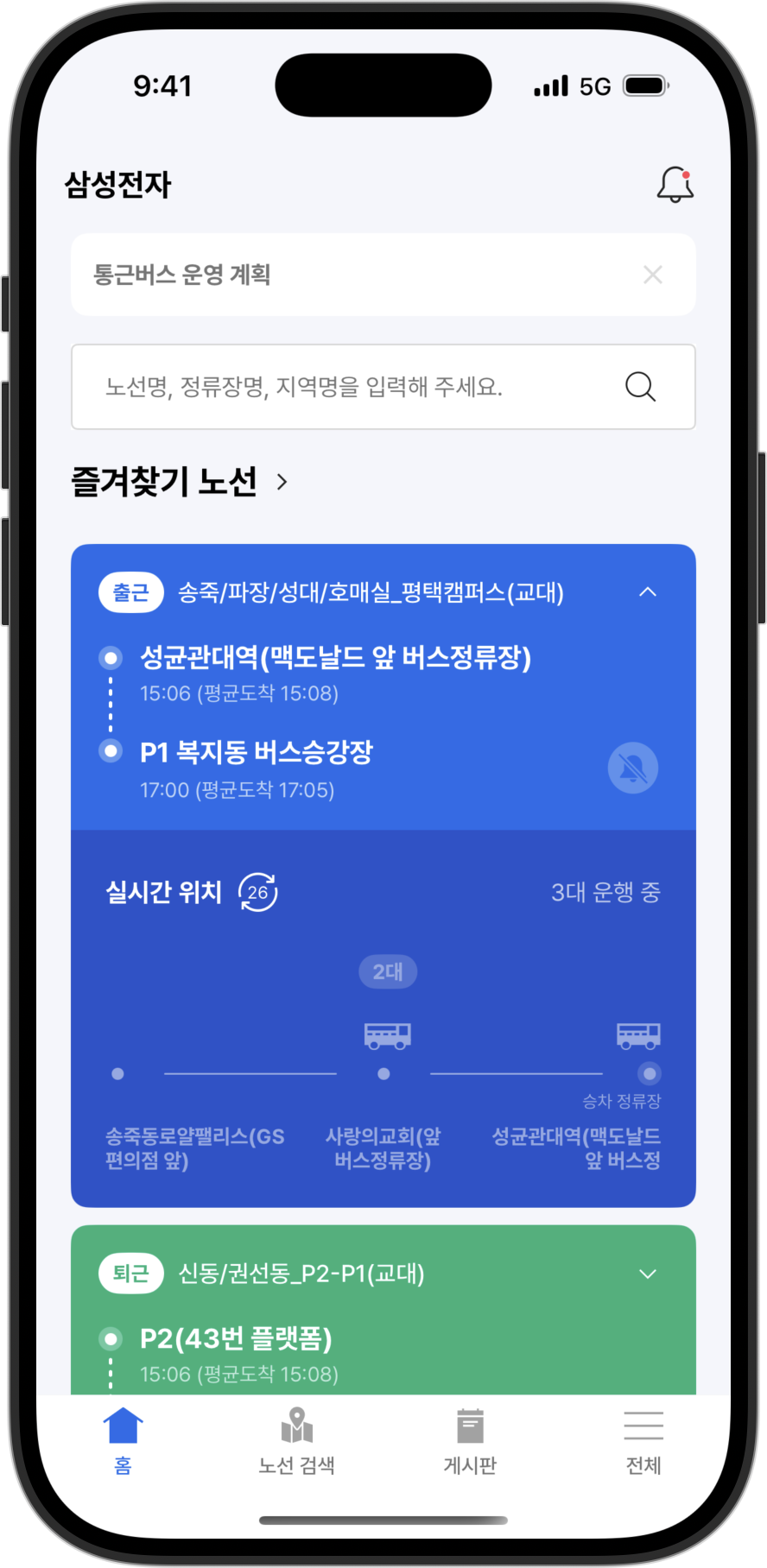Tap the route and stop search field

363,387
